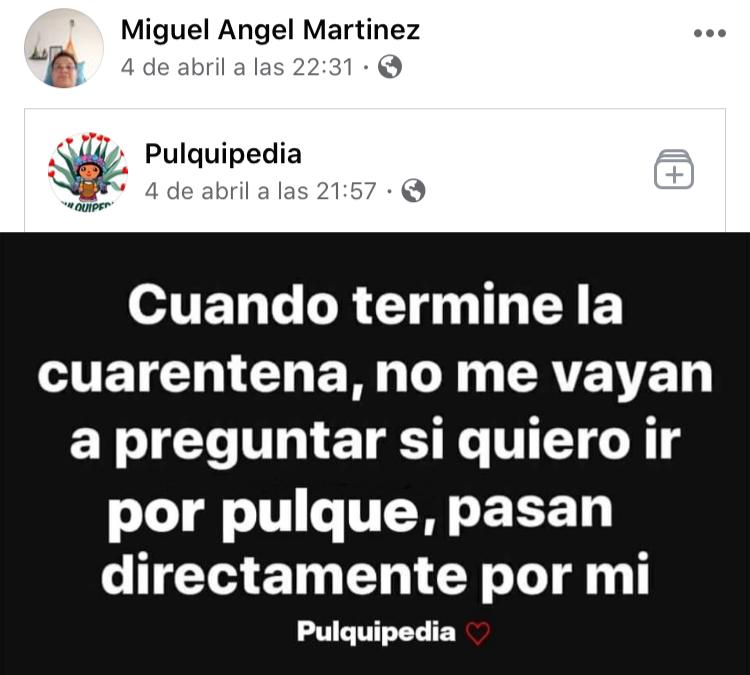This screenshot has width=750, height=675.
Task: Open Miguel Angel Martinez's profile picture
Action: tap(64, 48)
